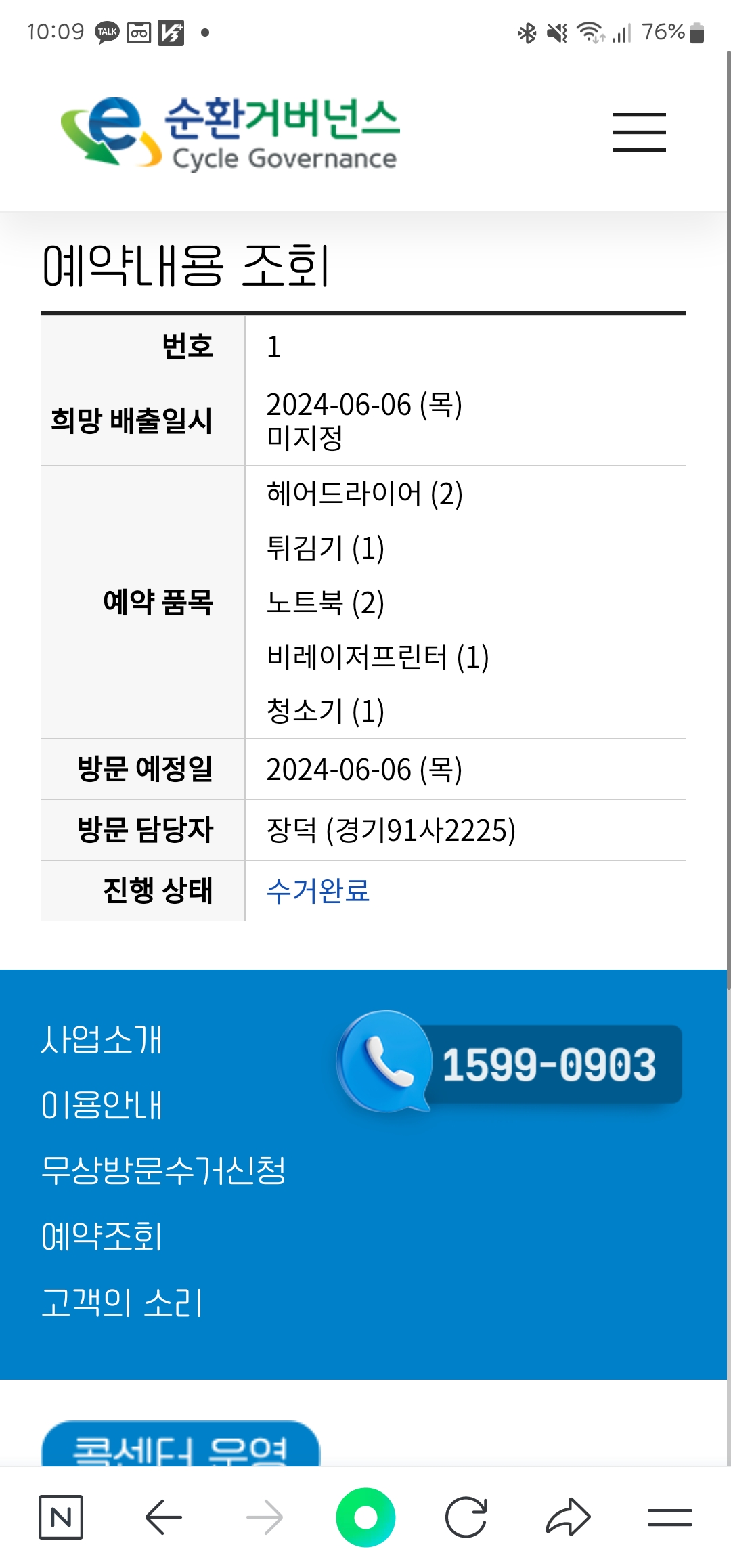Reload the page
Viewport: 731px width, 1568px height.
(x=466, y=1517)
